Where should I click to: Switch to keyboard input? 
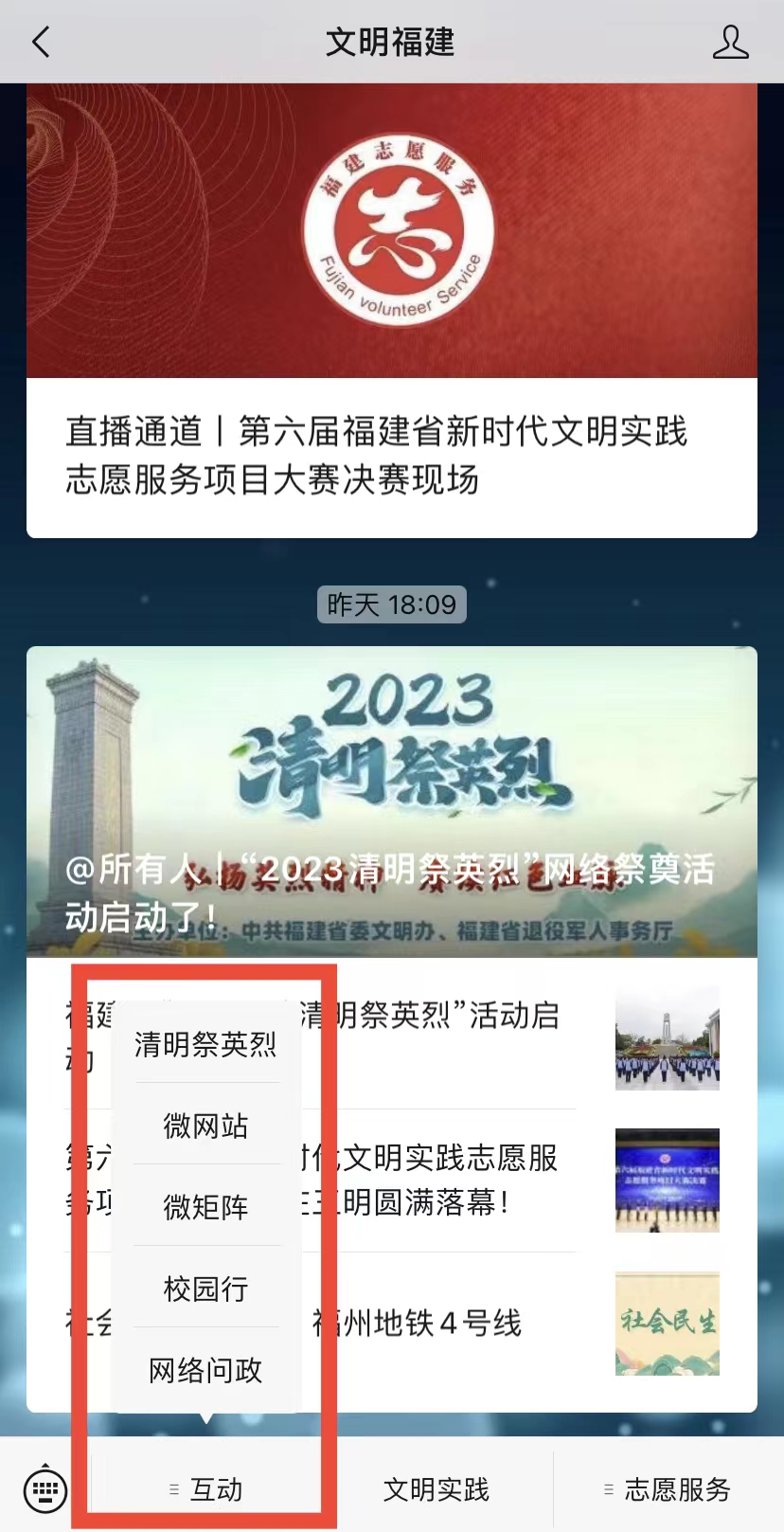click(x=45, y=1489)
